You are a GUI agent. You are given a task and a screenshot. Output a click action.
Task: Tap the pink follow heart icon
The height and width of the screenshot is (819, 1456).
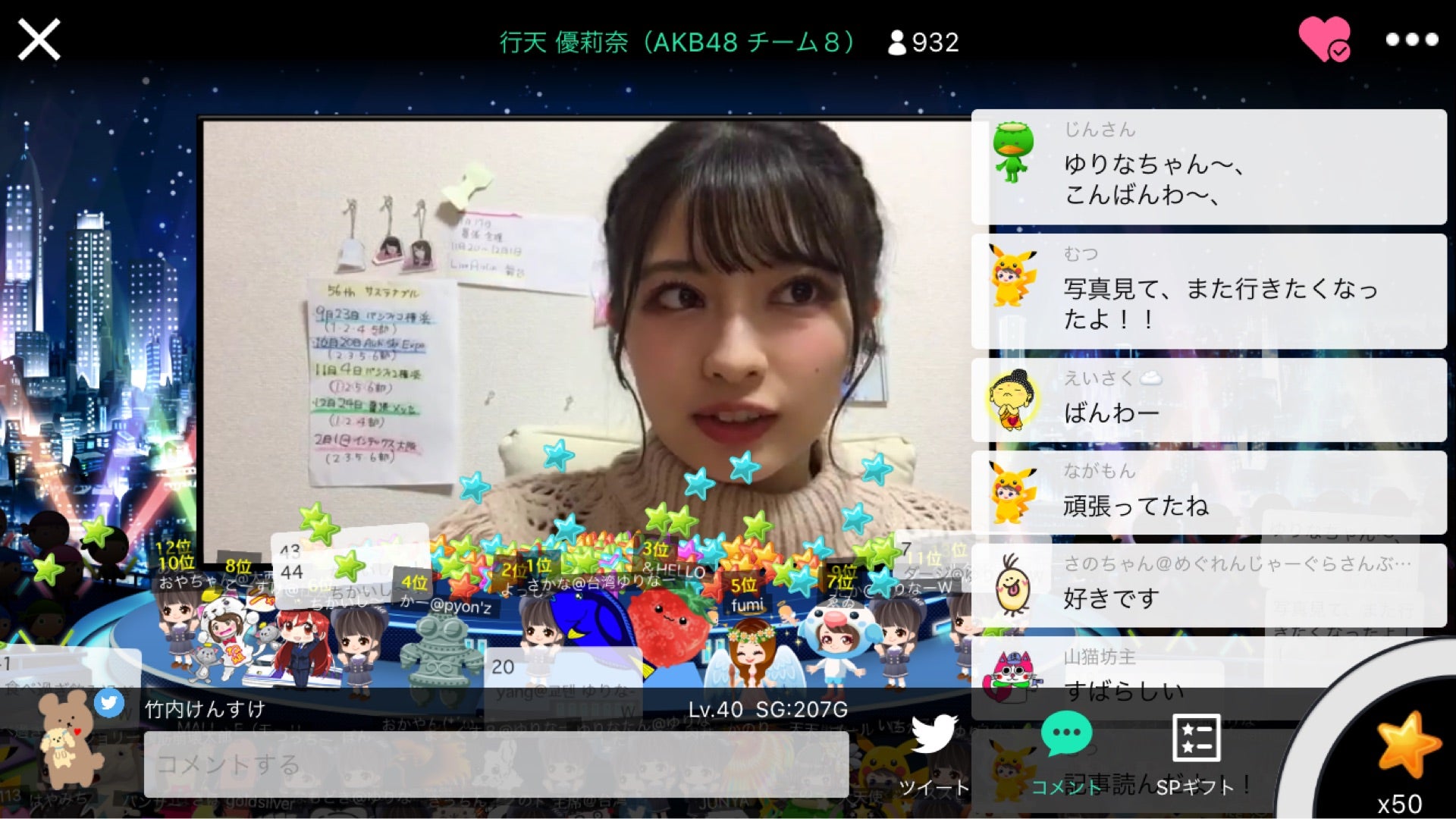(x=1323, y=38)
